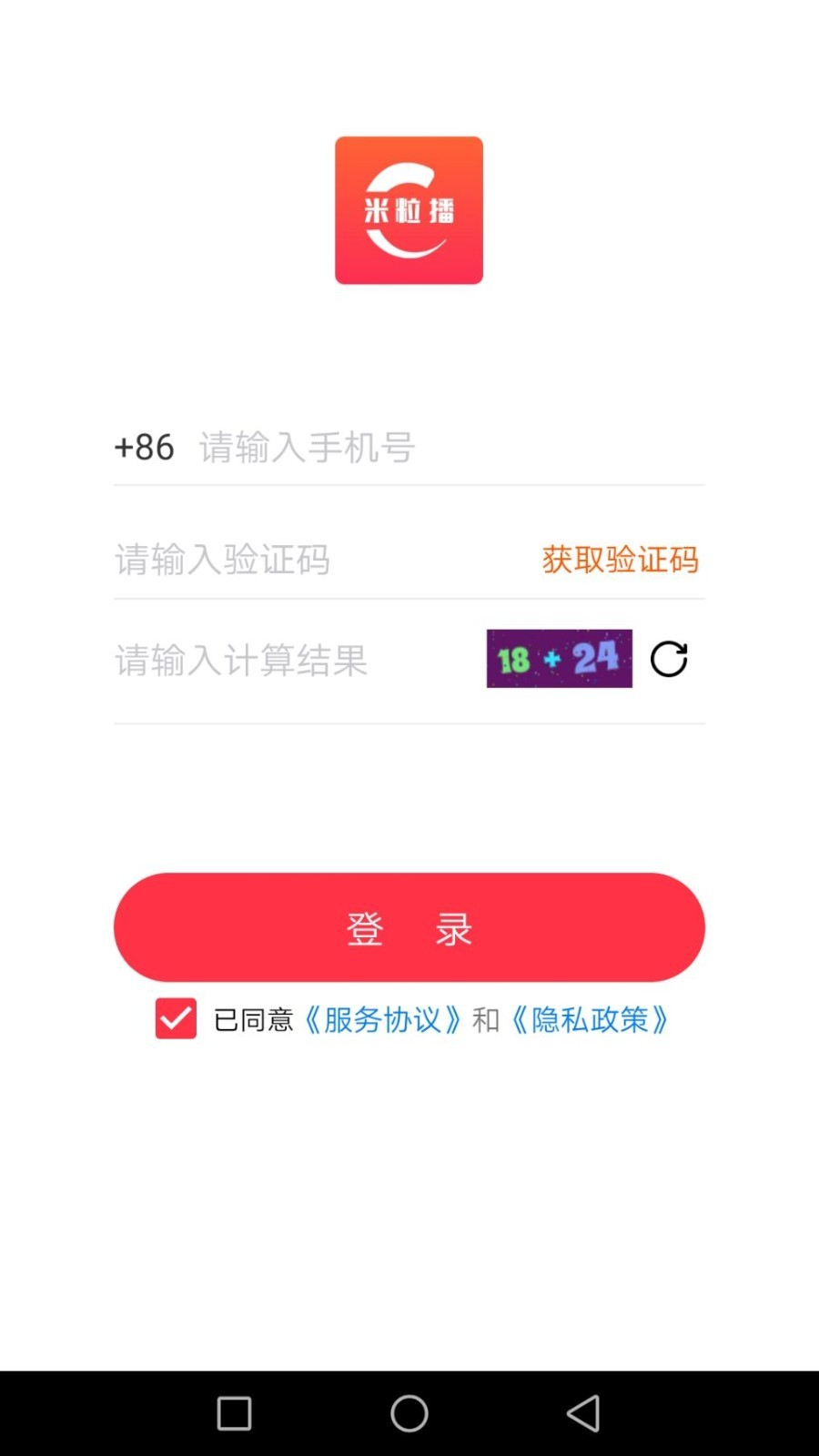The image size is (819, 1456).
Task: Read the 隐私政策 privacy policy
Action: 590,1020
